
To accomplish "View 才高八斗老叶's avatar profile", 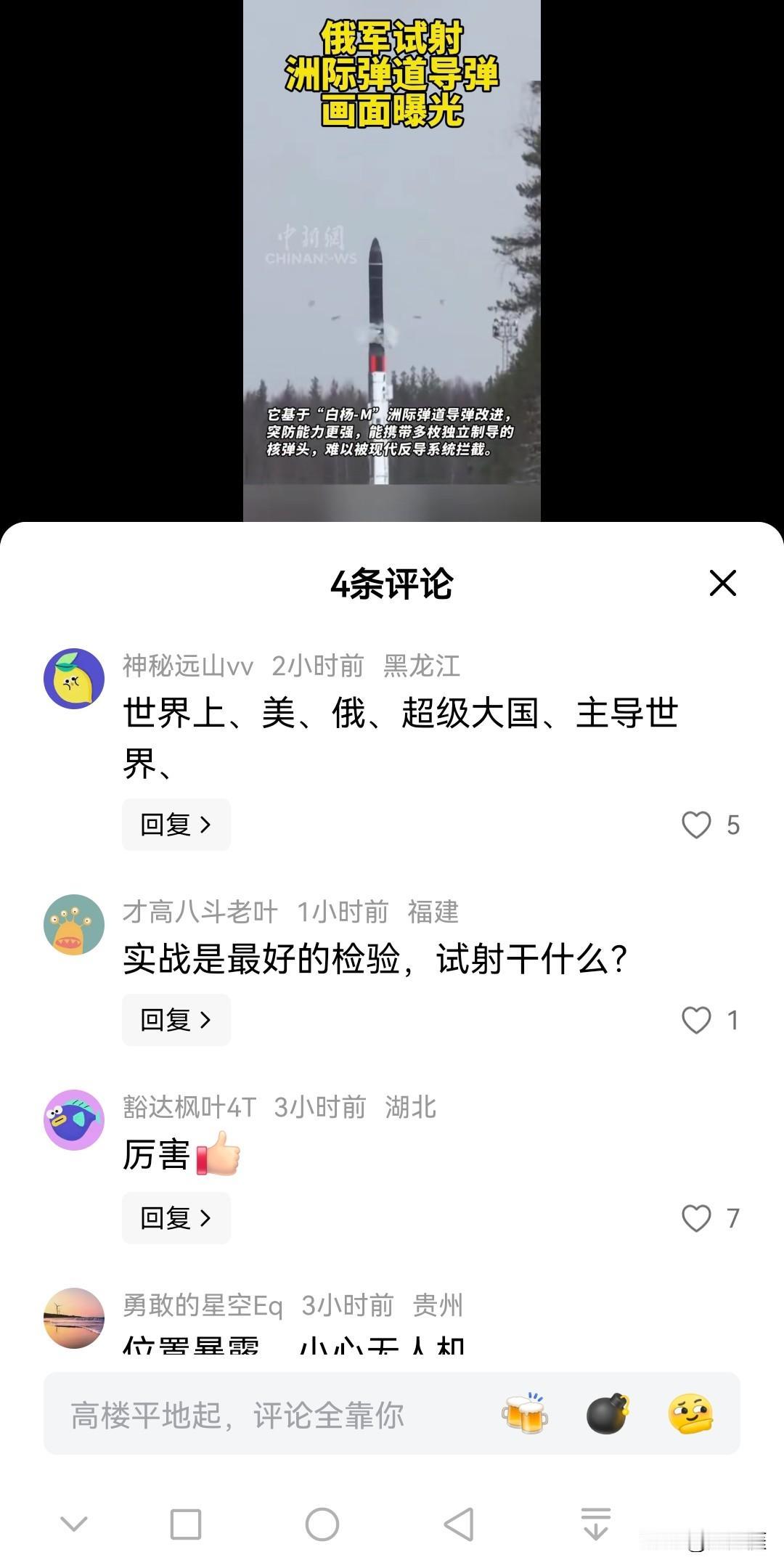I will point(74,925).
